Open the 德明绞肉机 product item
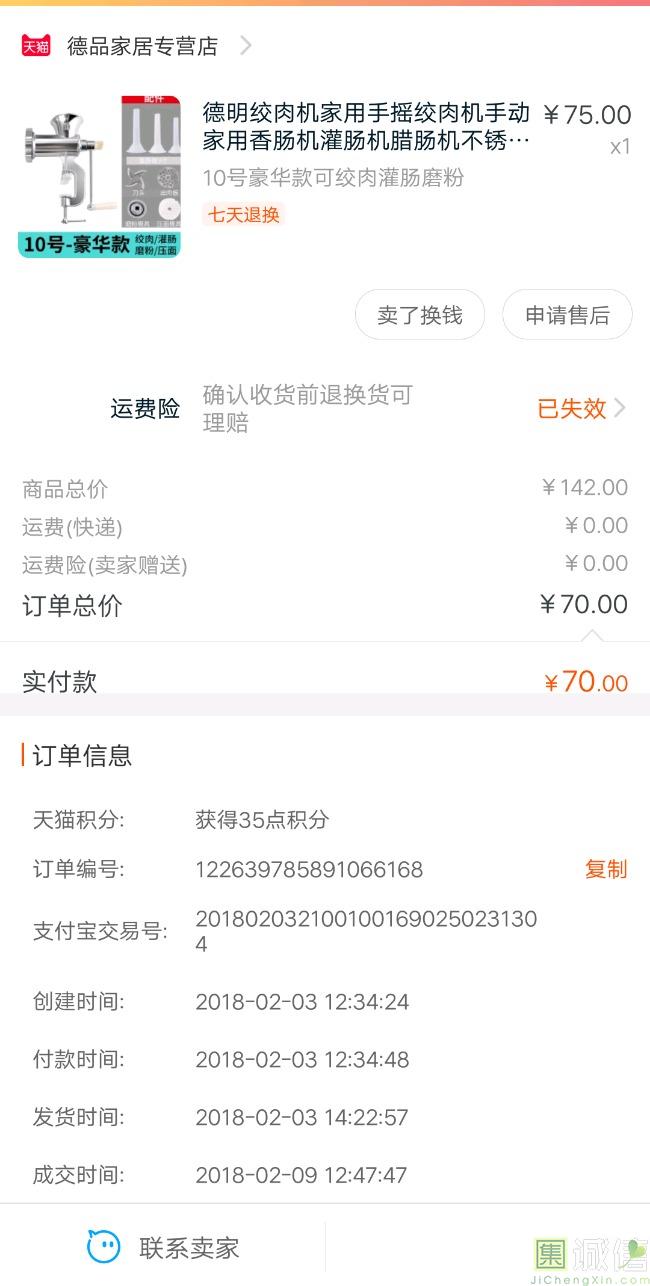The height and width of the screenshot is (1286, 650). click(x=325, y=177)
